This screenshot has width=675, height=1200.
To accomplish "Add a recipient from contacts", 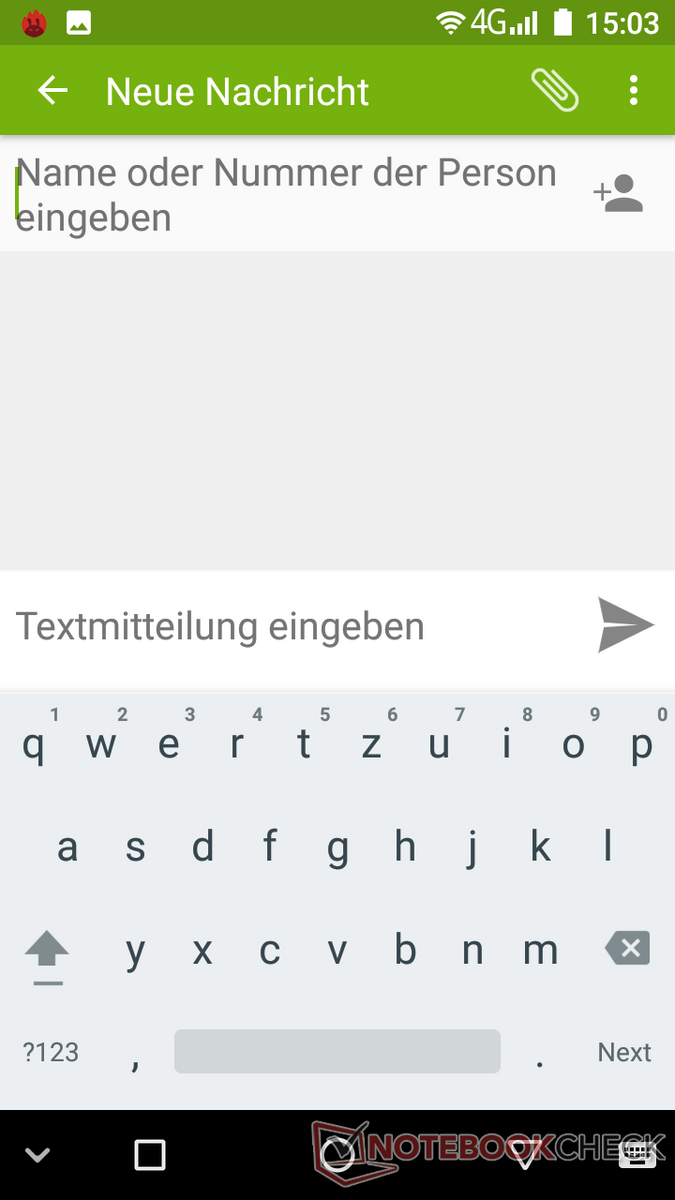I will (x=618, y=194).
